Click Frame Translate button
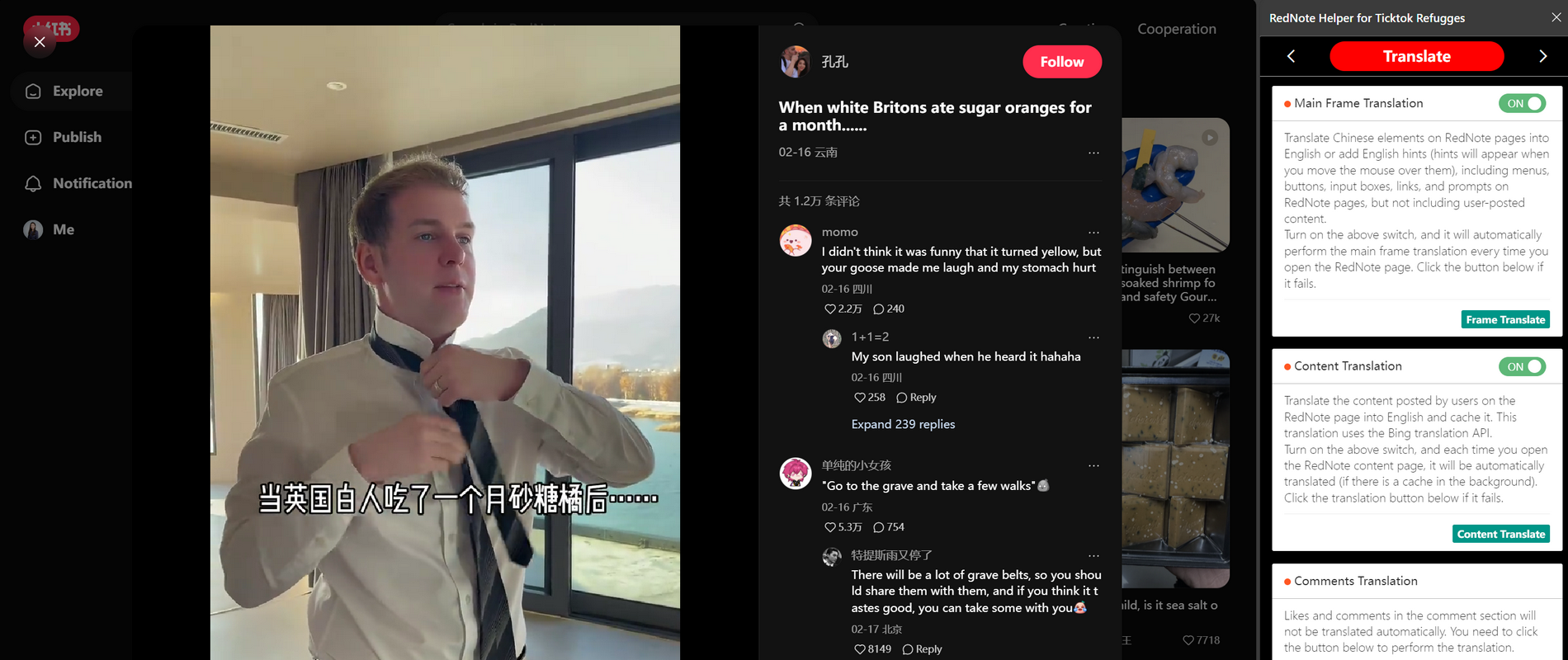This screenshot has height=660, width=1568. click(1505, 319)
